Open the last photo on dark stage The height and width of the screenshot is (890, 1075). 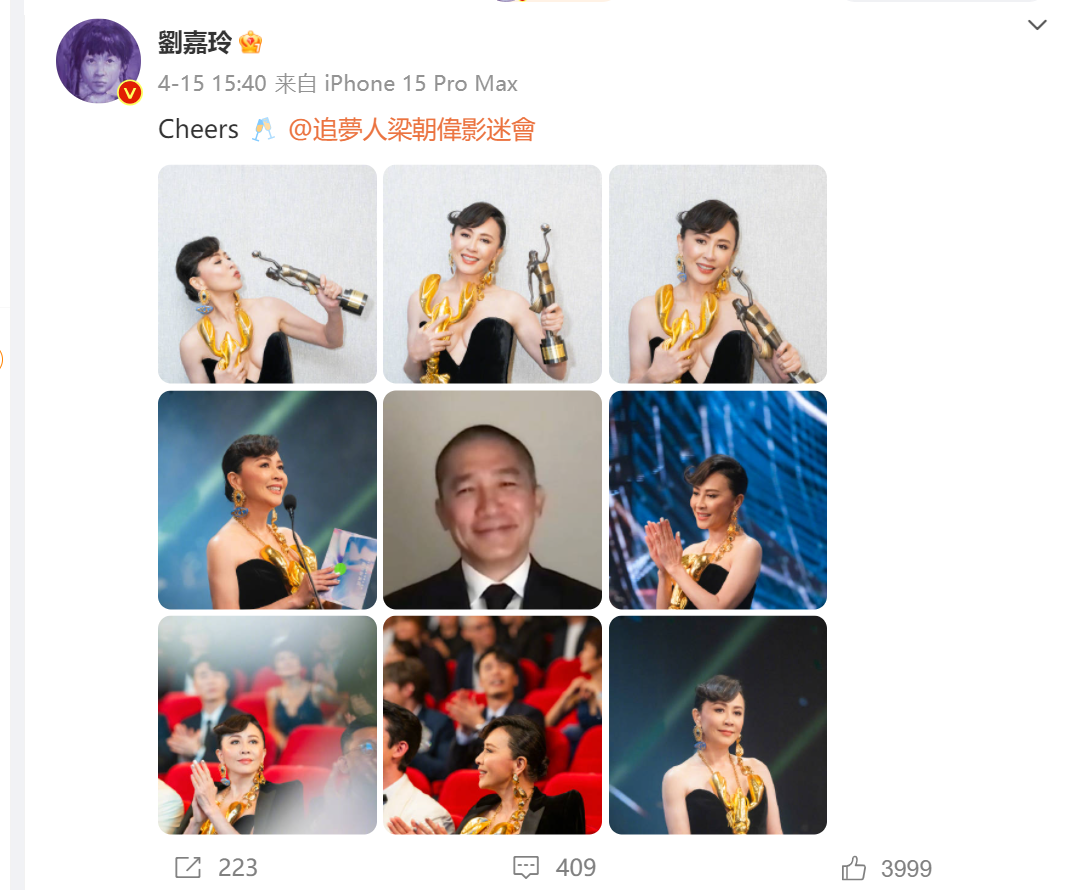(717, 725)
